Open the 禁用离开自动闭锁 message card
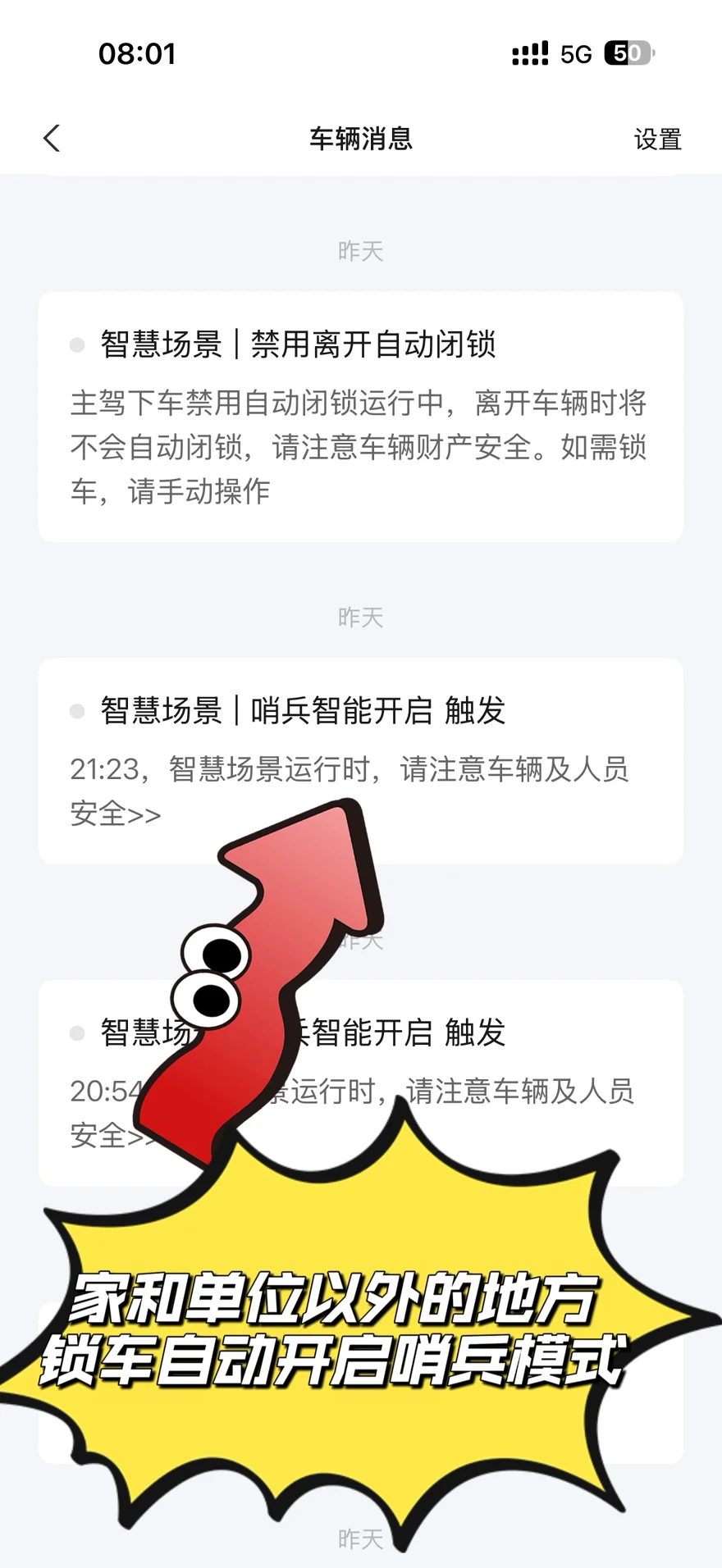Screen dimensions: 722x1568 tap(361, 417)
